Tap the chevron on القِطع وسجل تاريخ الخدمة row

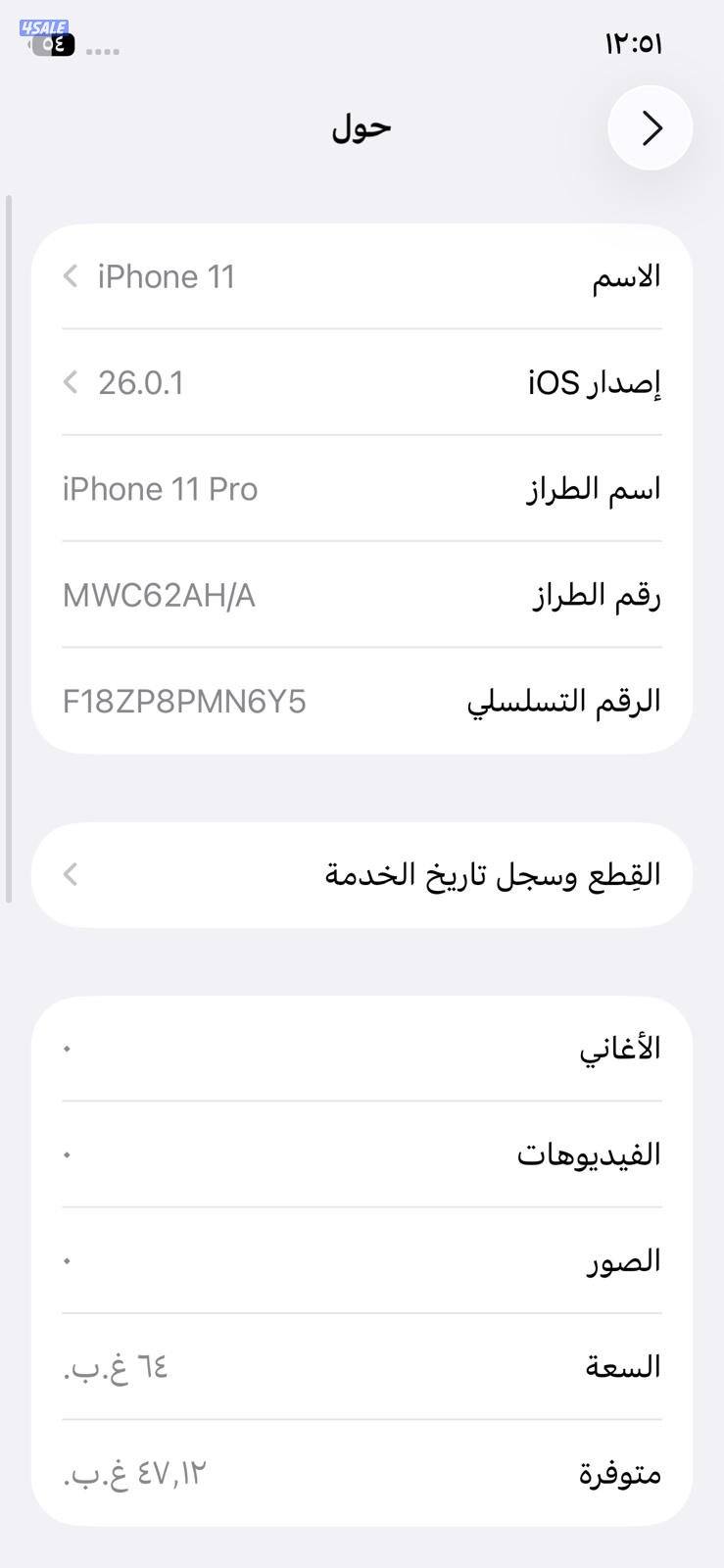coord(70,874)
